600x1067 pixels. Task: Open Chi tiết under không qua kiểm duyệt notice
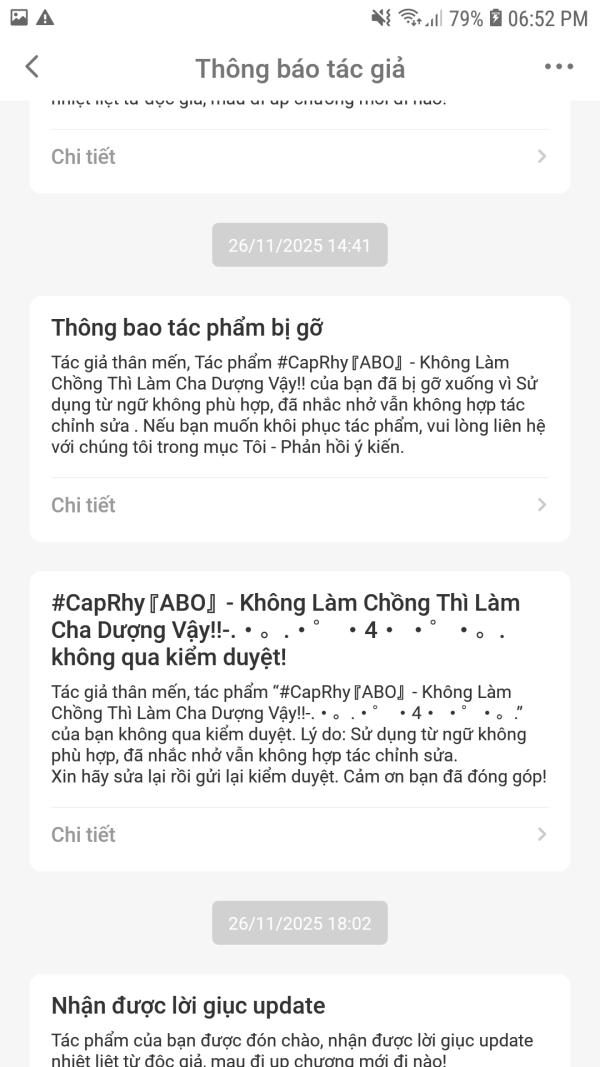pyautogui.click(x=299, y=834)
